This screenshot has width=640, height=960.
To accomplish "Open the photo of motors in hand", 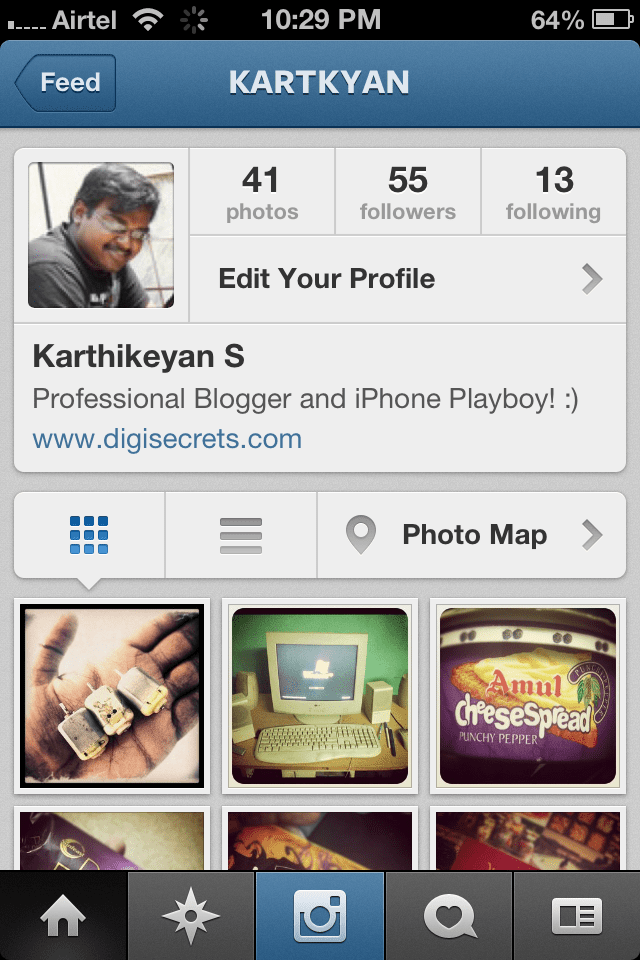I will coord(112,696).
